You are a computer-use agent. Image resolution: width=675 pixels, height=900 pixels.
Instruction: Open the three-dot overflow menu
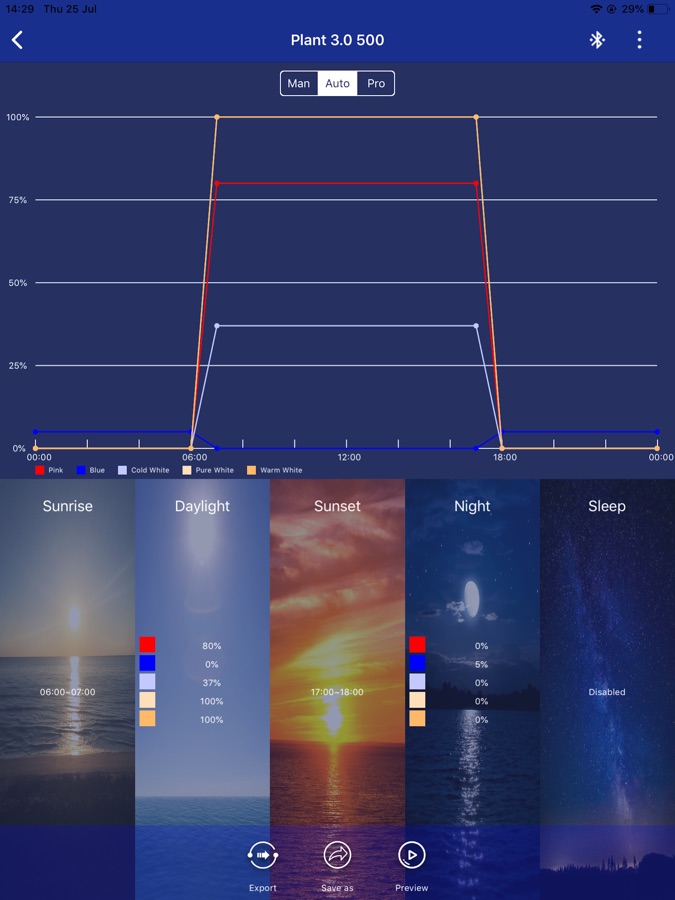639,40
